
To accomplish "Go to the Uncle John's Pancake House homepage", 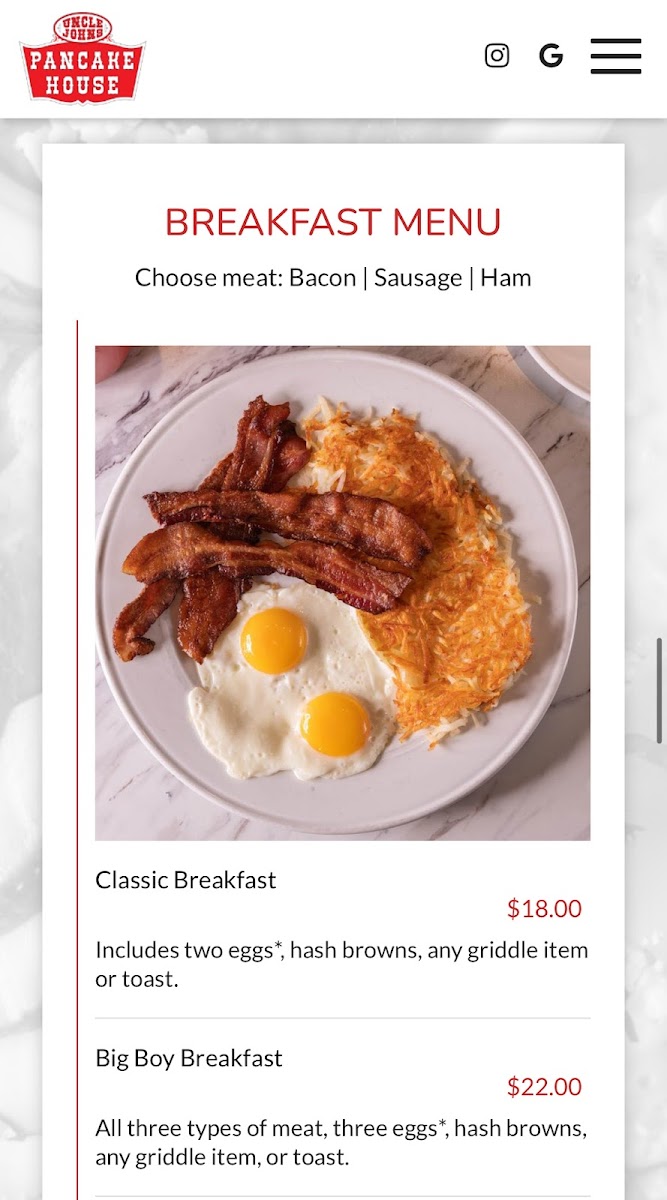I will pos(82,58).
